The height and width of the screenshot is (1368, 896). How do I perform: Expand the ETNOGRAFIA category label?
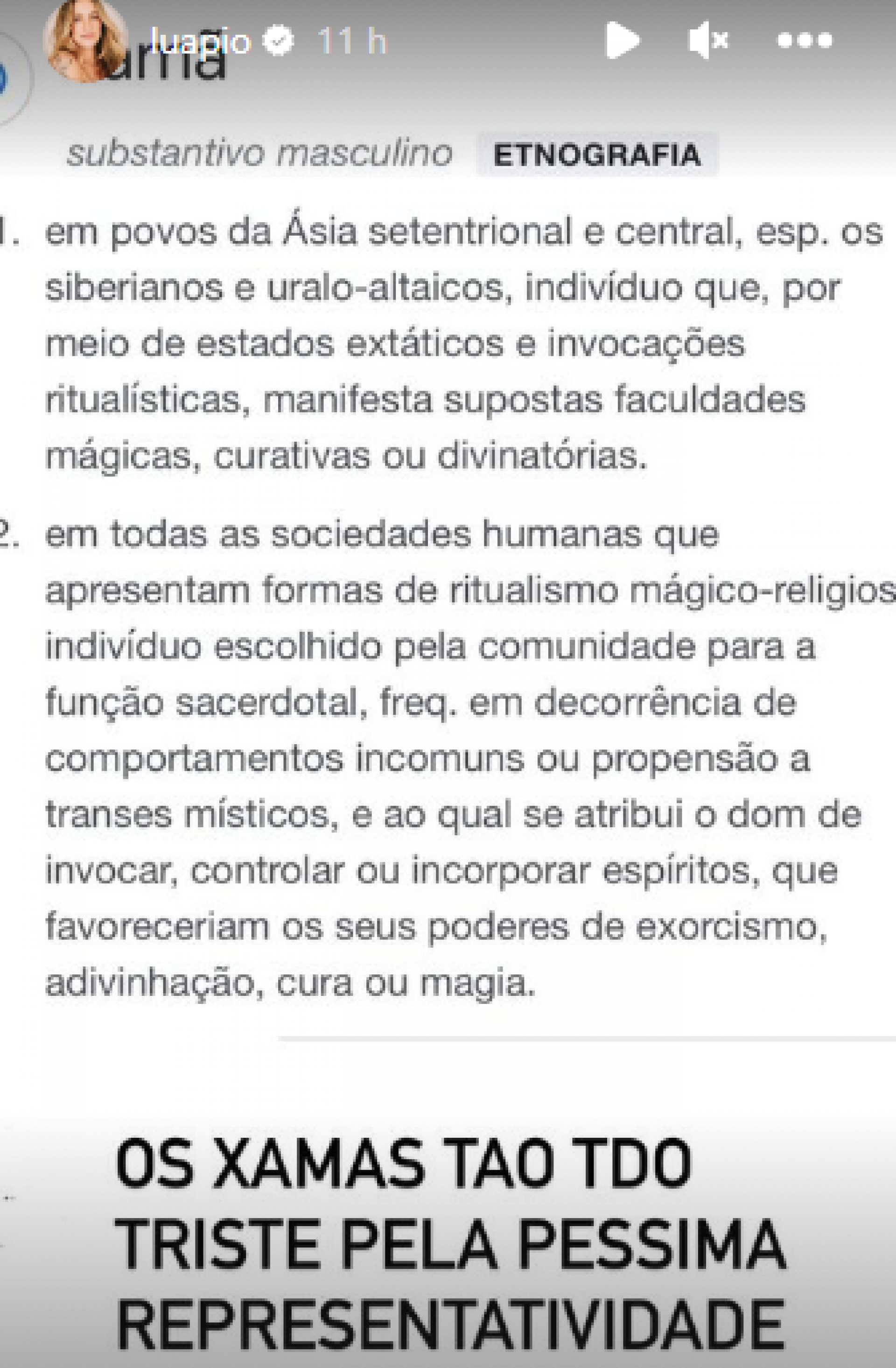point(597,155)
